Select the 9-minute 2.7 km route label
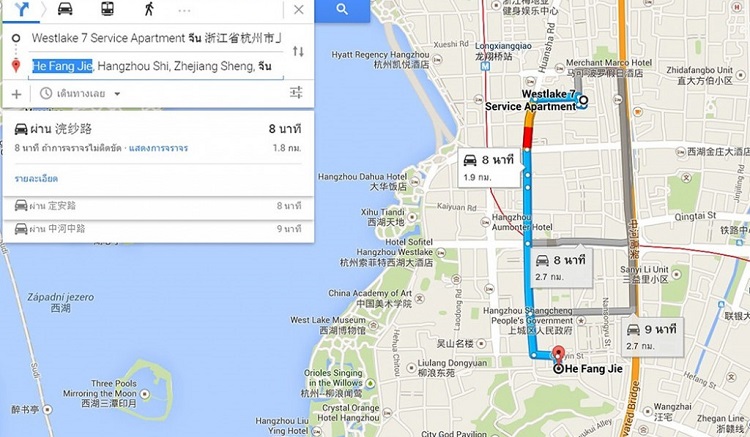This screenshot has height=437, width=750. point(650,336)
